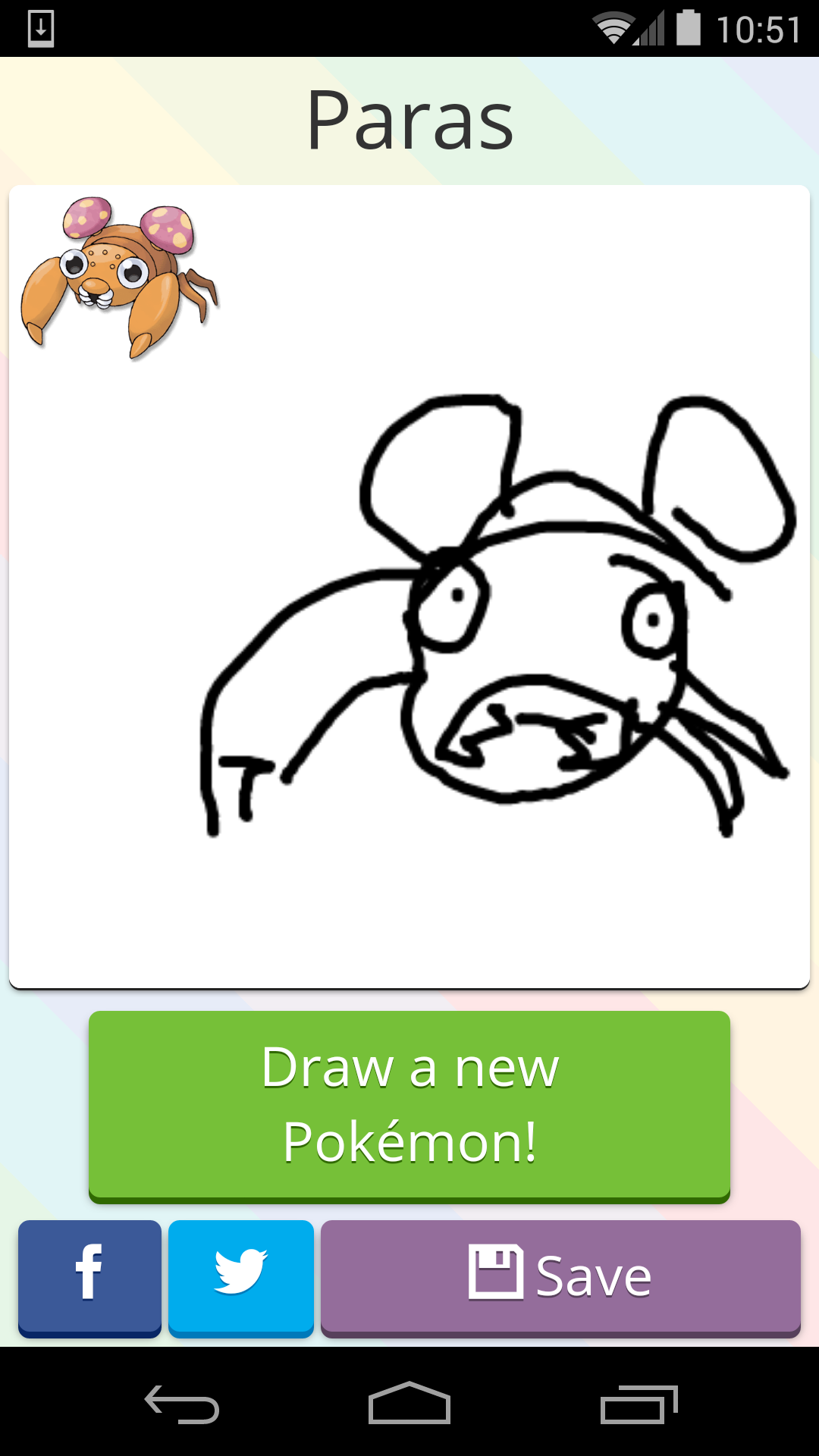Go back with the system back button

[182, 1404]
